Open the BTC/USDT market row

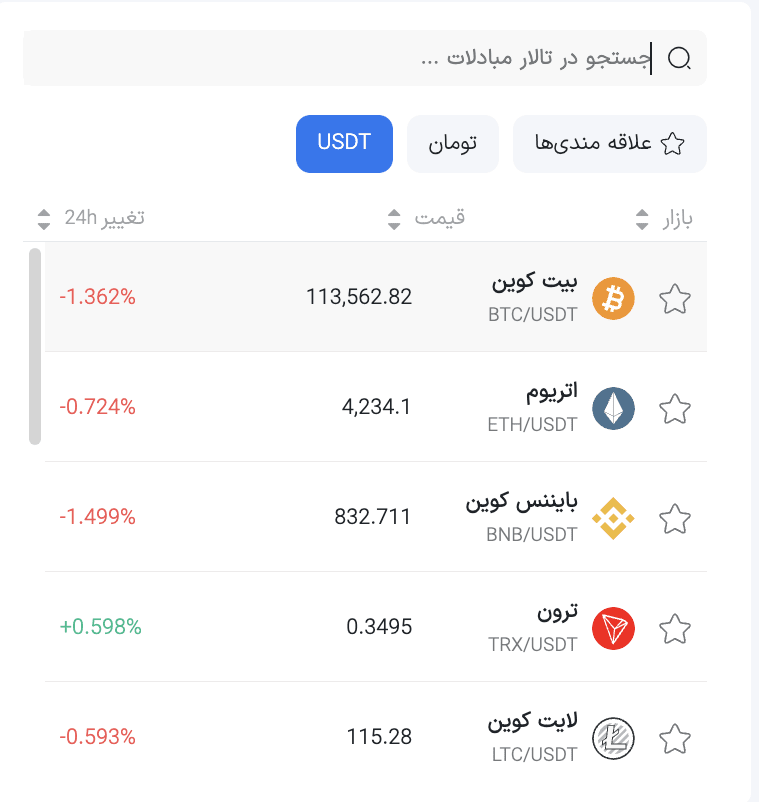400,297
